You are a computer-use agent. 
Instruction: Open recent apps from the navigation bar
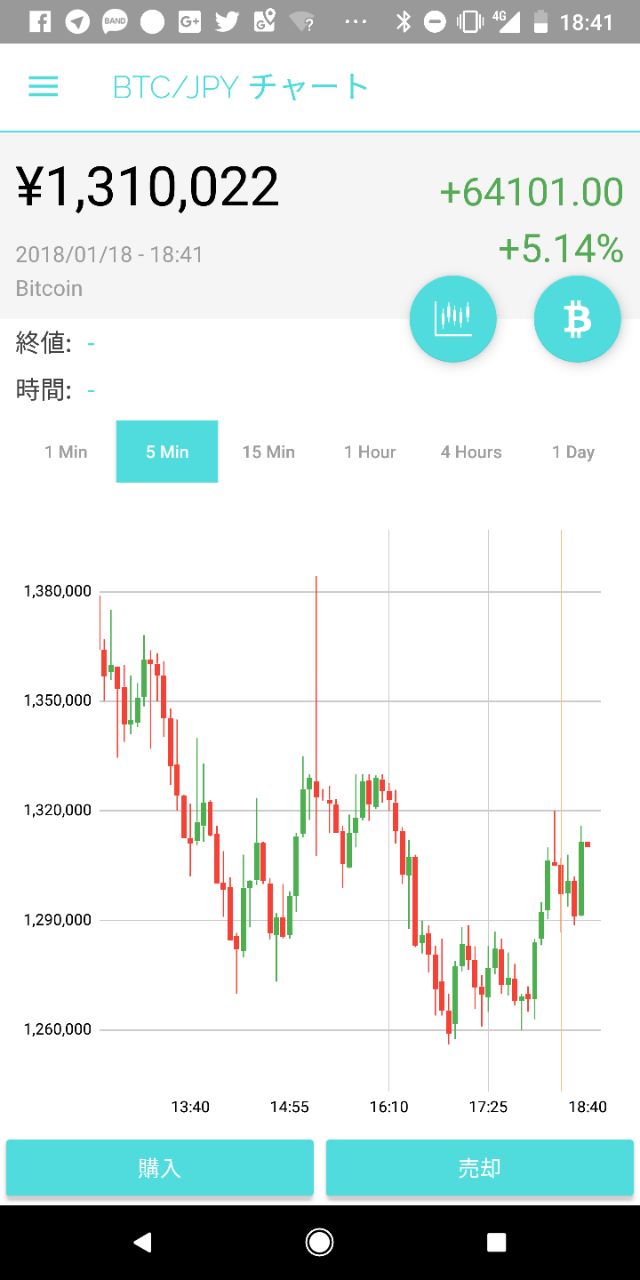coord(497,1242)
